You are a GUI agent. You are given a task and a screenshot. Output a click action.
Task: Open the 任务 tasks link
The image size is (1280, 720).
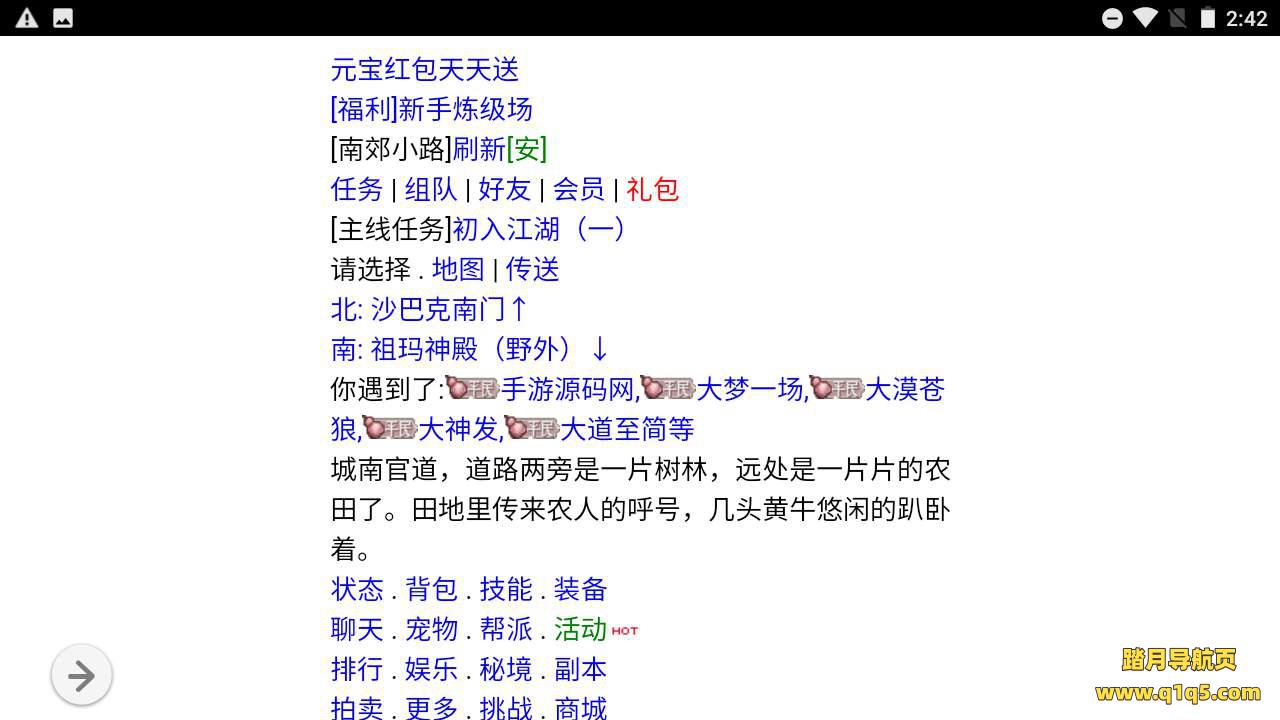point(357,189)
